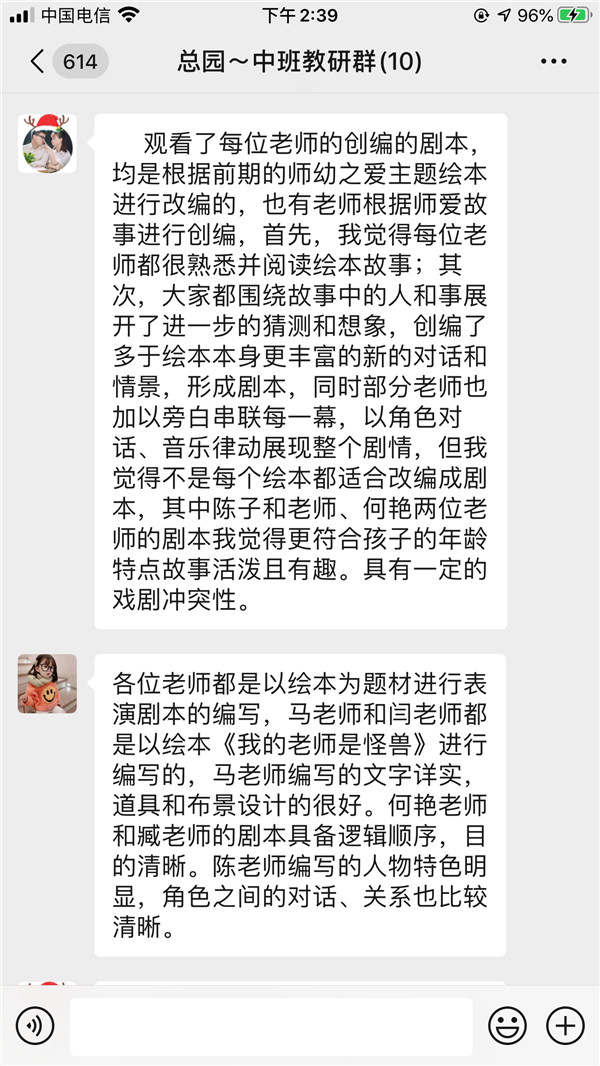Viewport: 600px width, 1066px height.
Task: Open the plus attachments menu
Action: click(x=565, y=1026)
